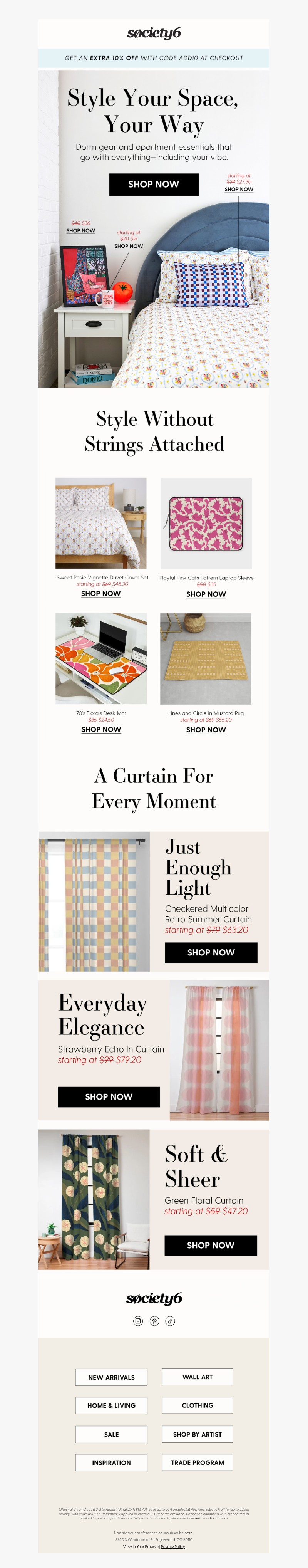Screen dimensions: 308x1568
Task: View Sale items
Action: click(111, 1434)
